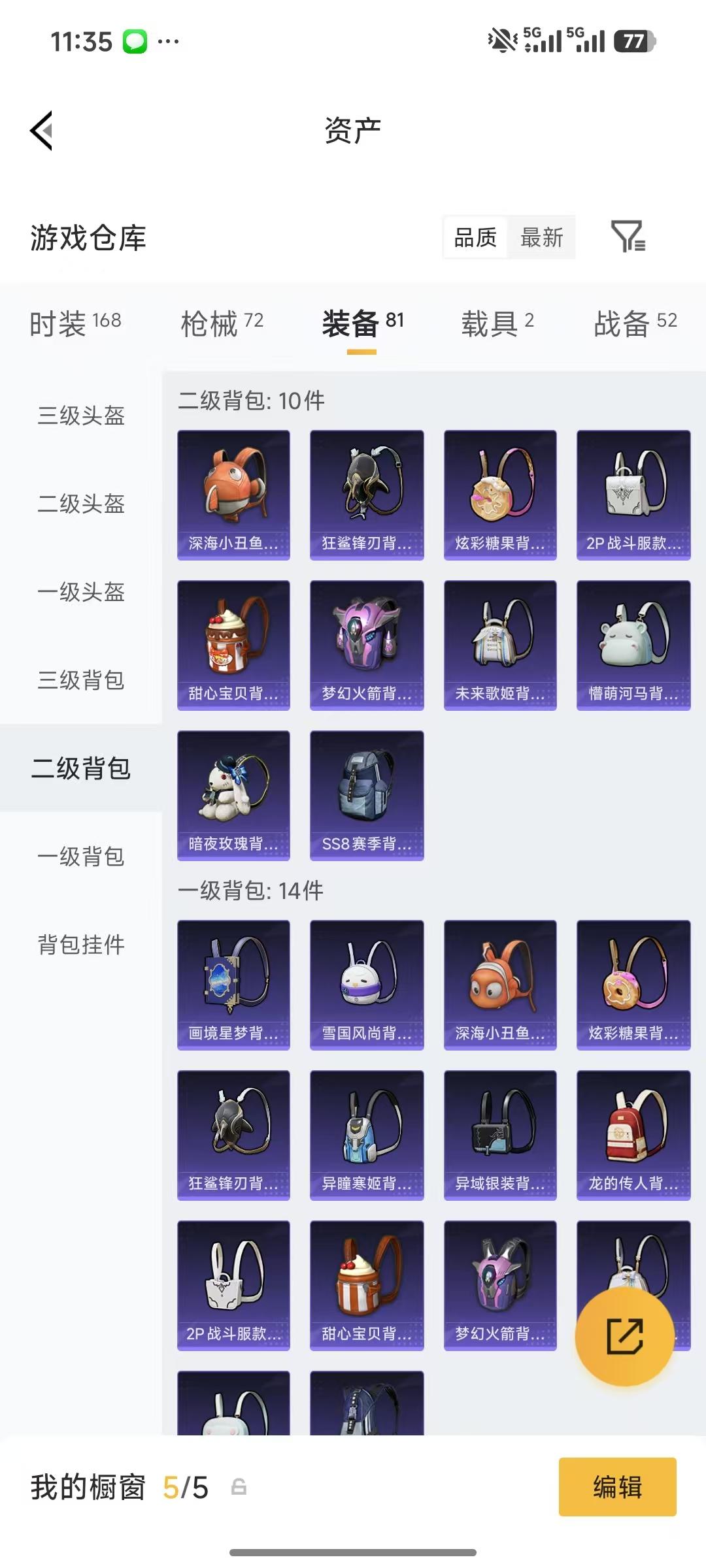Open the 深海小丑鱼 backpack thumbnail icon
706x1568 pixels.
233,493
